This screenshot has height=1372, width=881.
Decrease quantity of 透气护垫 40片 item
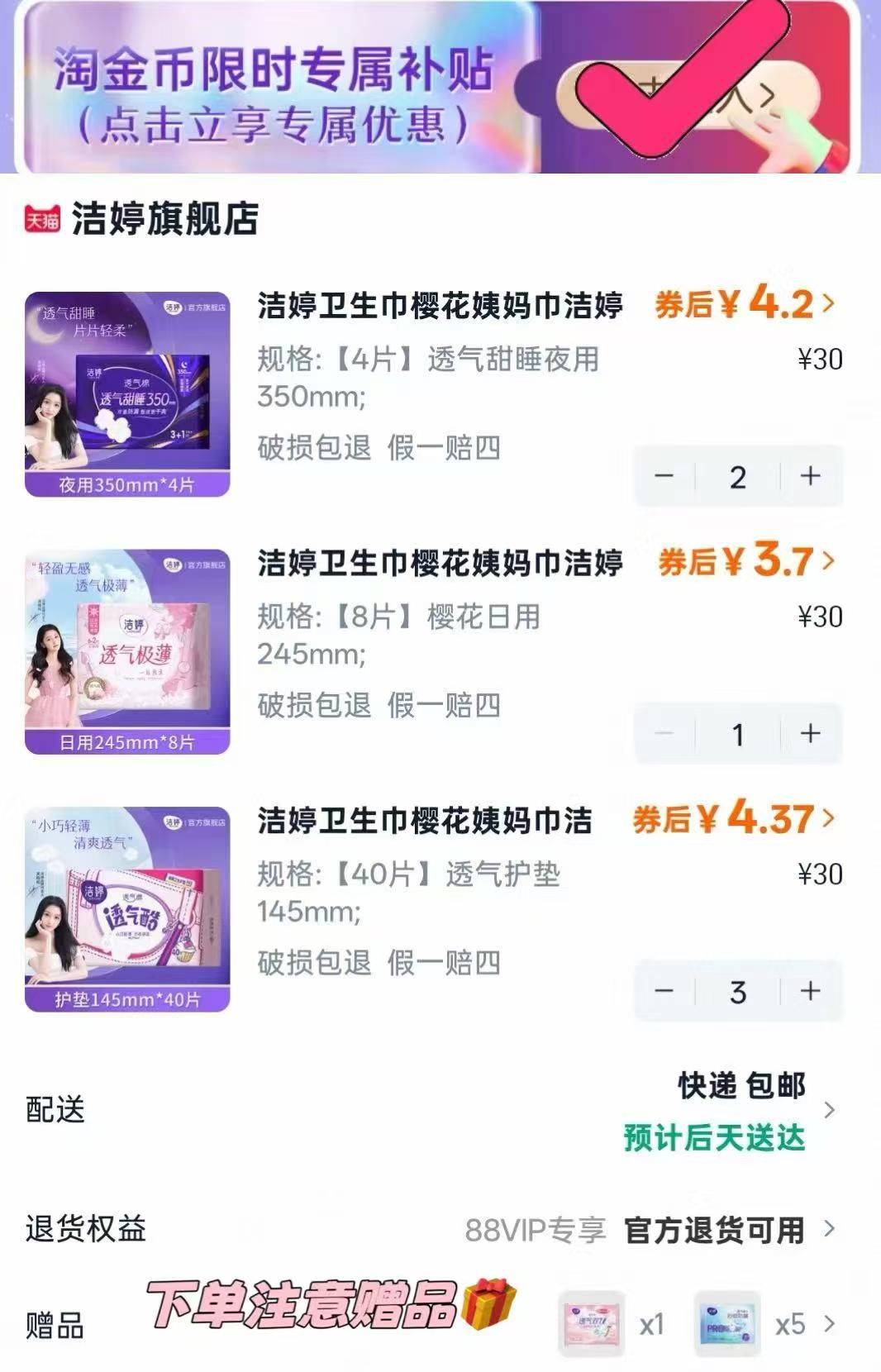click(664, 991)
